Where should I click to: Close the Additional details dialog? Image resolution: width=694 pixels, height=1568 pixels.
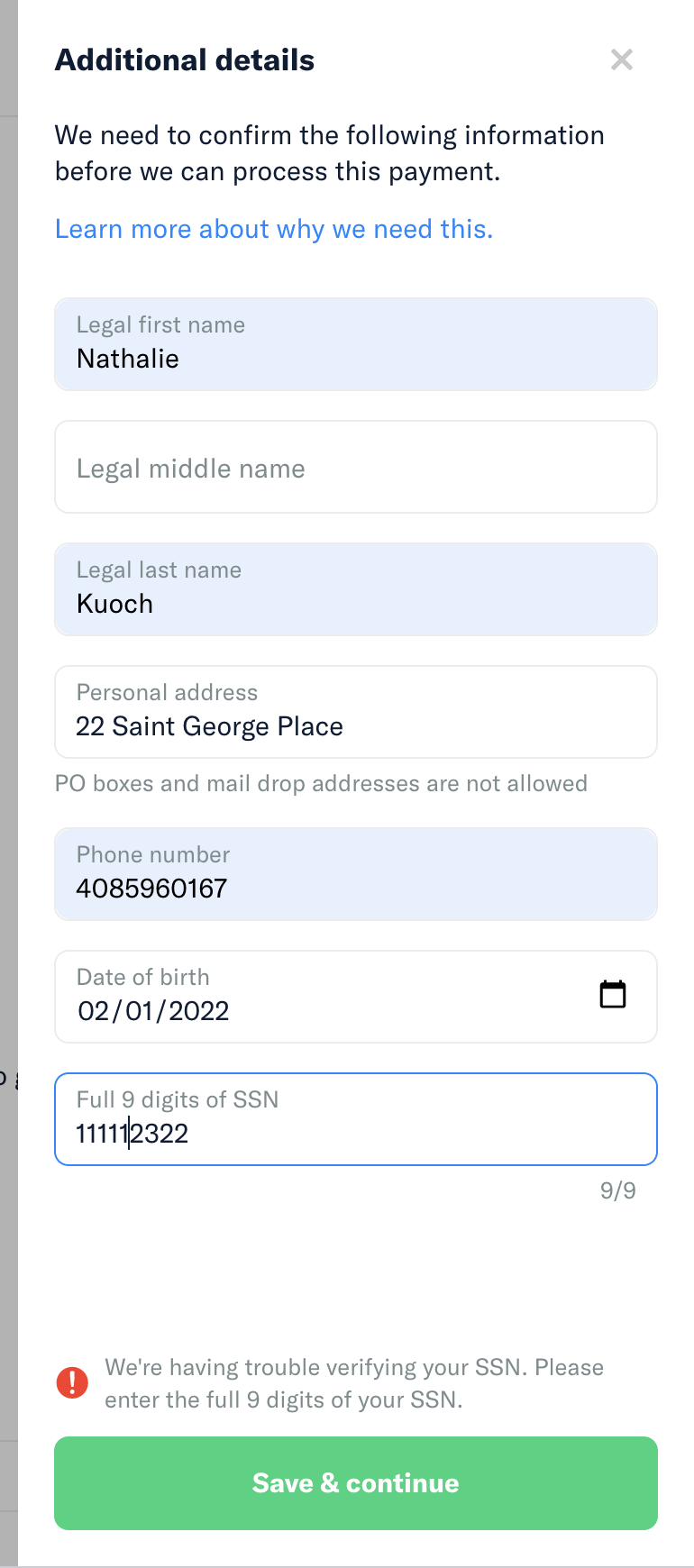622,59
